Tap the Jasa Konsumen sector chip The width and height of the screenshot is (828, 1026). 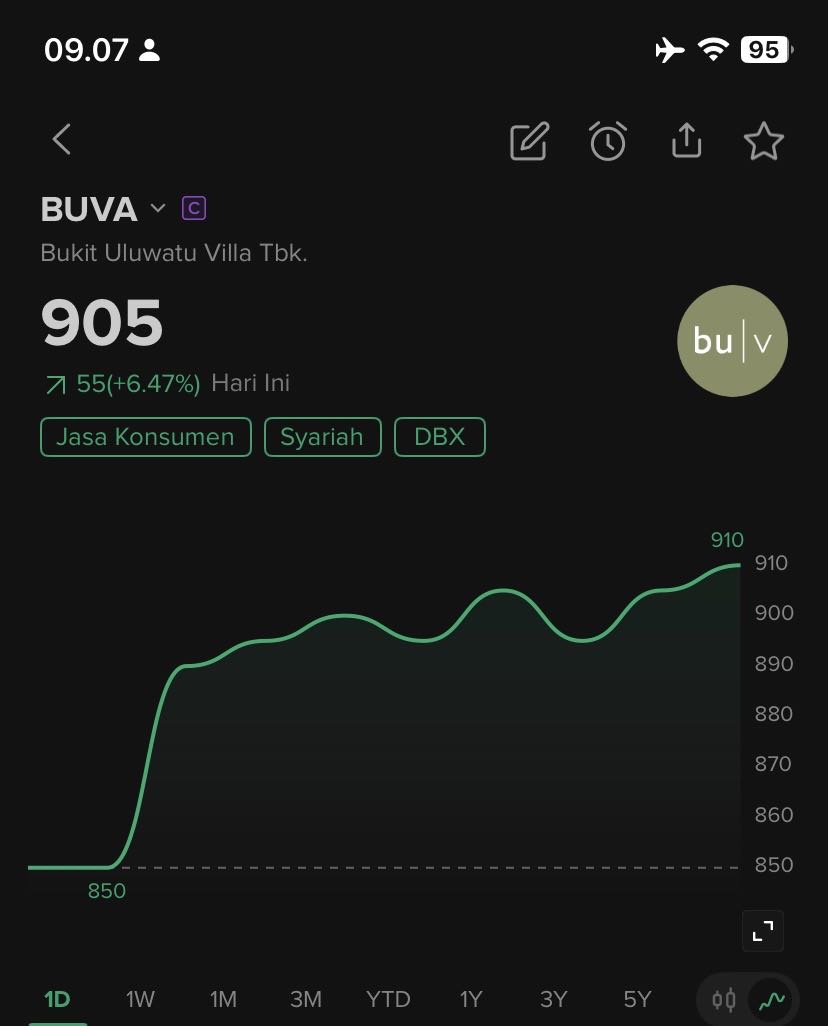146,437
